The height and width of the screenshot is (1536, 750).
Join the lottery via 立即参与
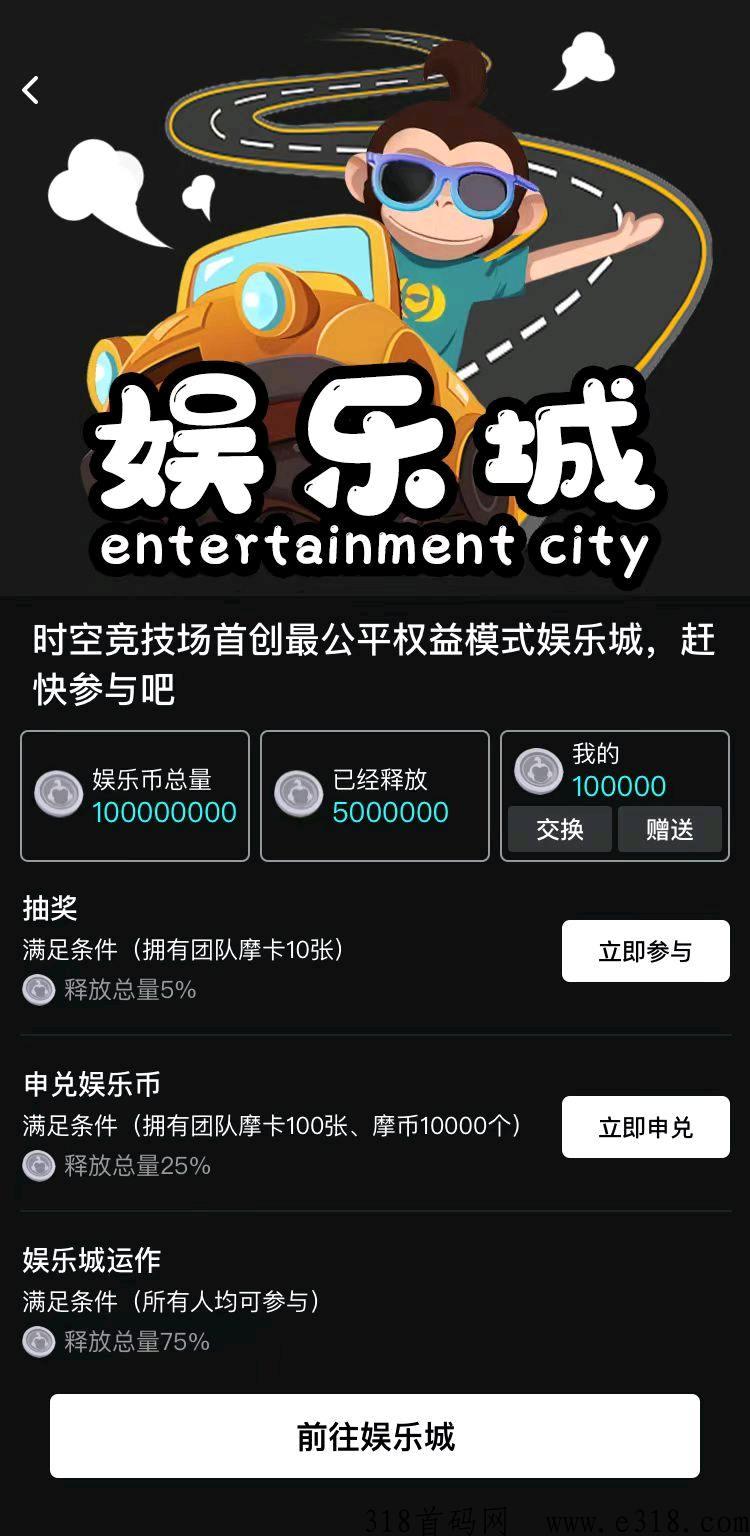pyautogui.click(x=645, y=951)
